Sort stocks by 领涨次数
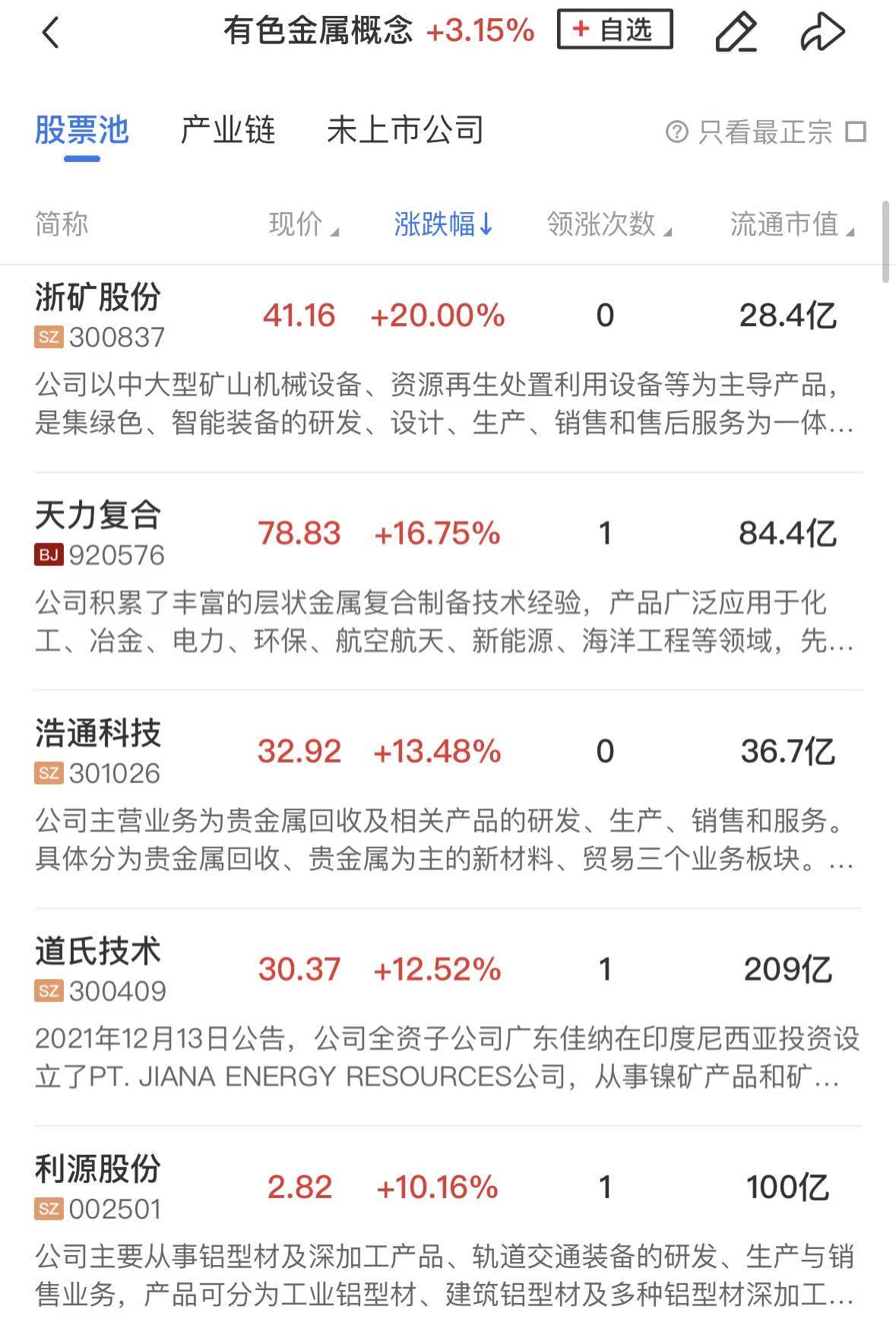896x1338 pixels. tap(608, 224)
